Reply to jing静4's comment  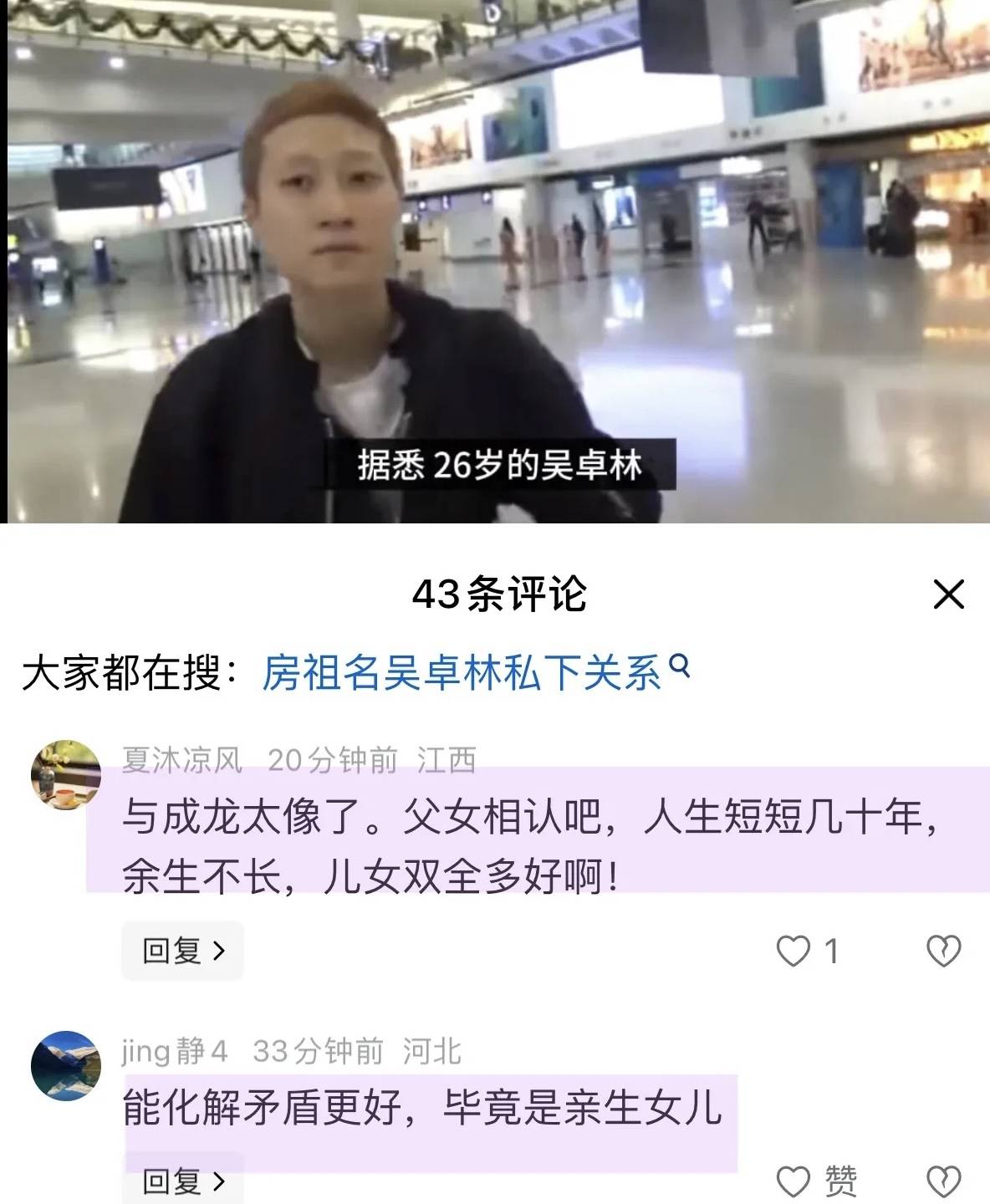(x=183, y=1181)
